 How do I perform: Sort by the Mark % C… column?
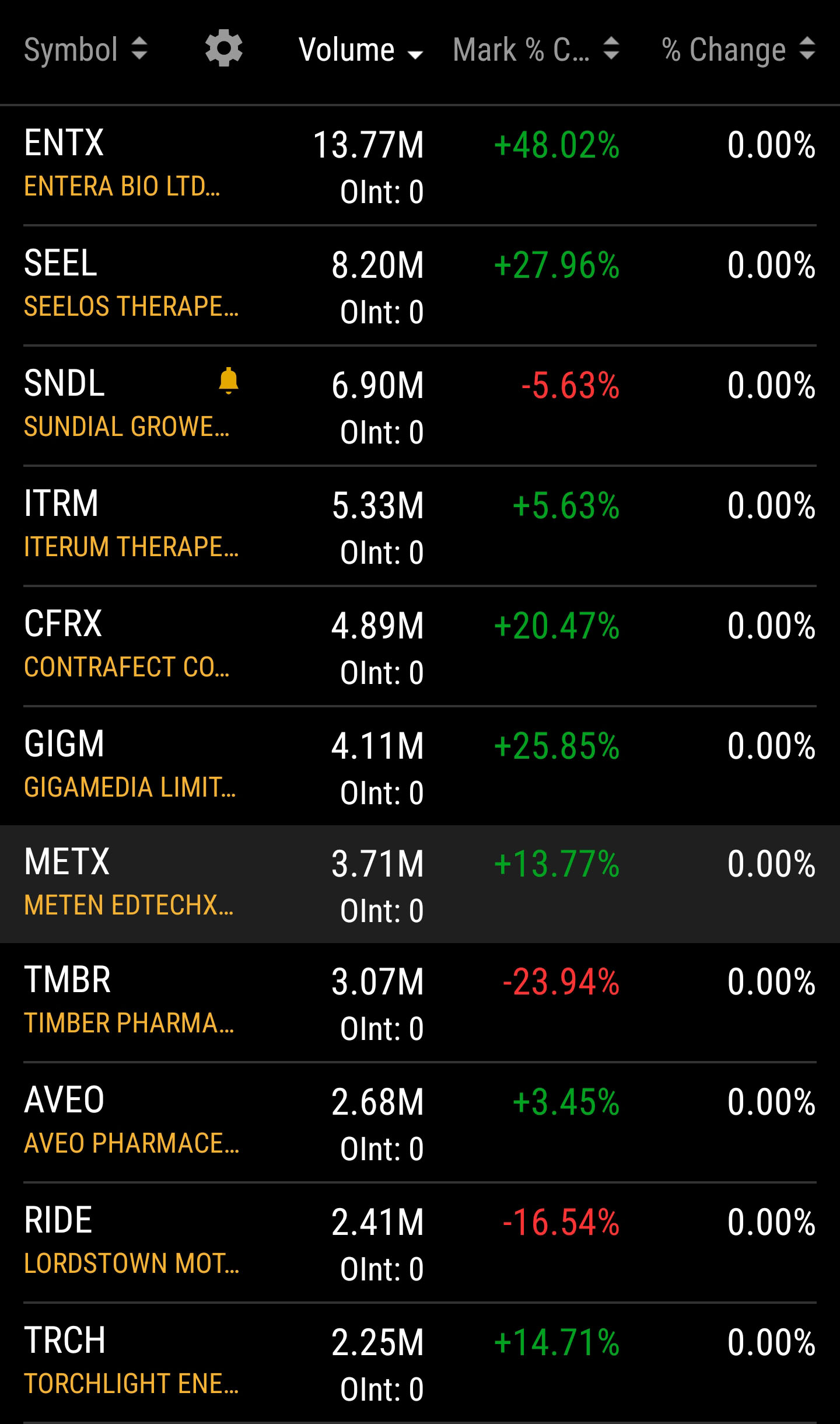pyautogui.click(x=536, y=49)
